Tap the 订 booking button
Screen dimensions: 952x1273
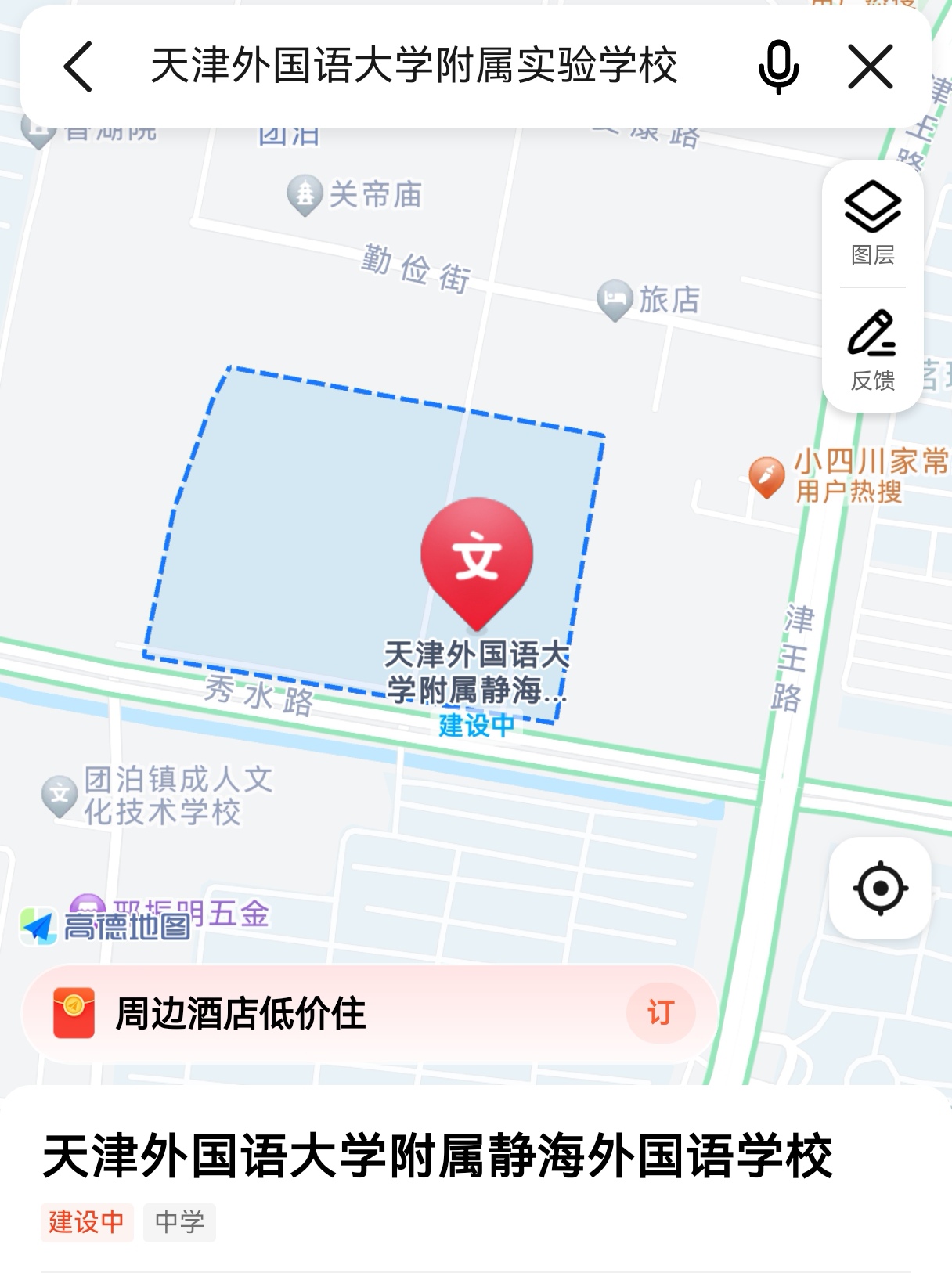tap(660, 1012)
